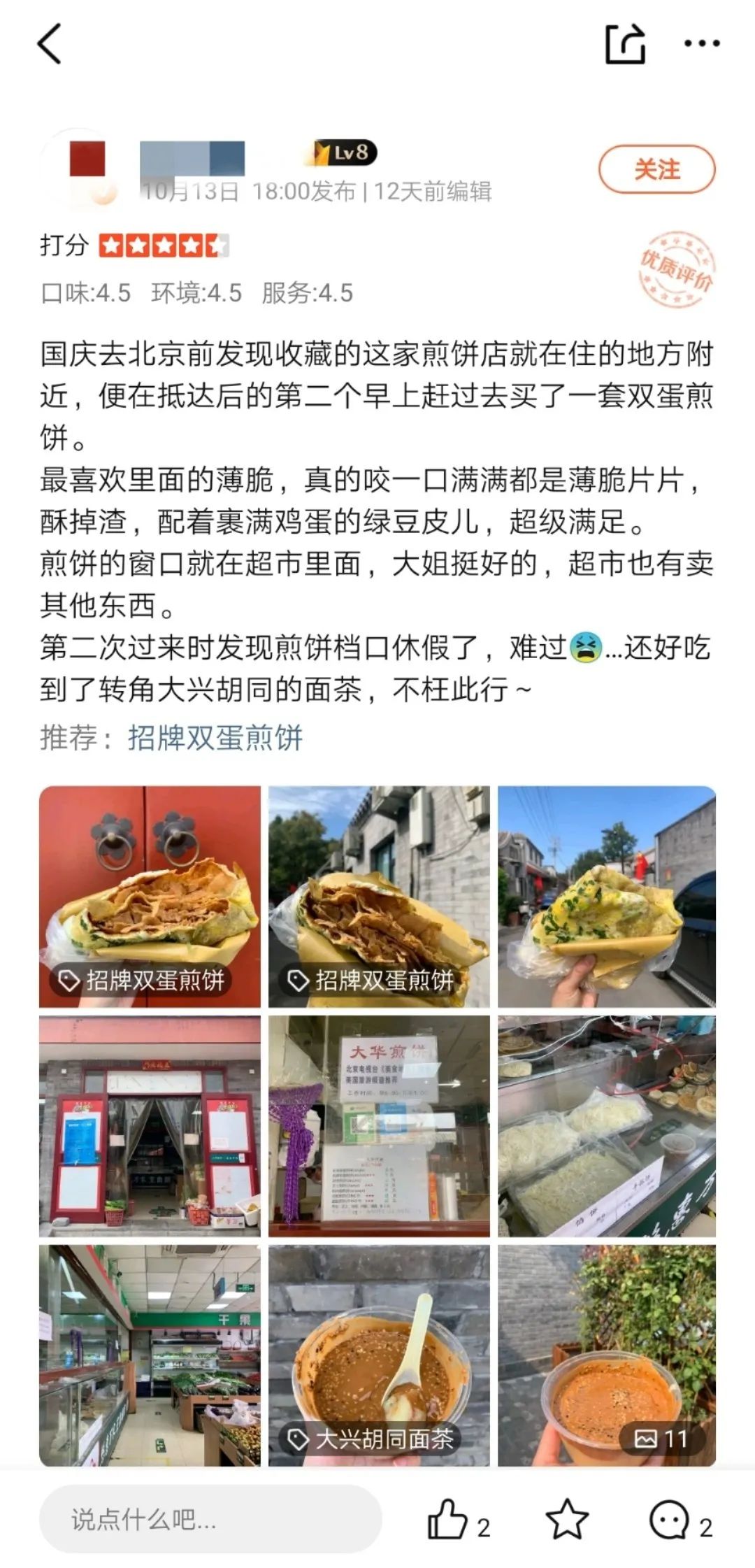Open photo of jianbing held in alley
Screen dimensions: 755x1568
607,896
